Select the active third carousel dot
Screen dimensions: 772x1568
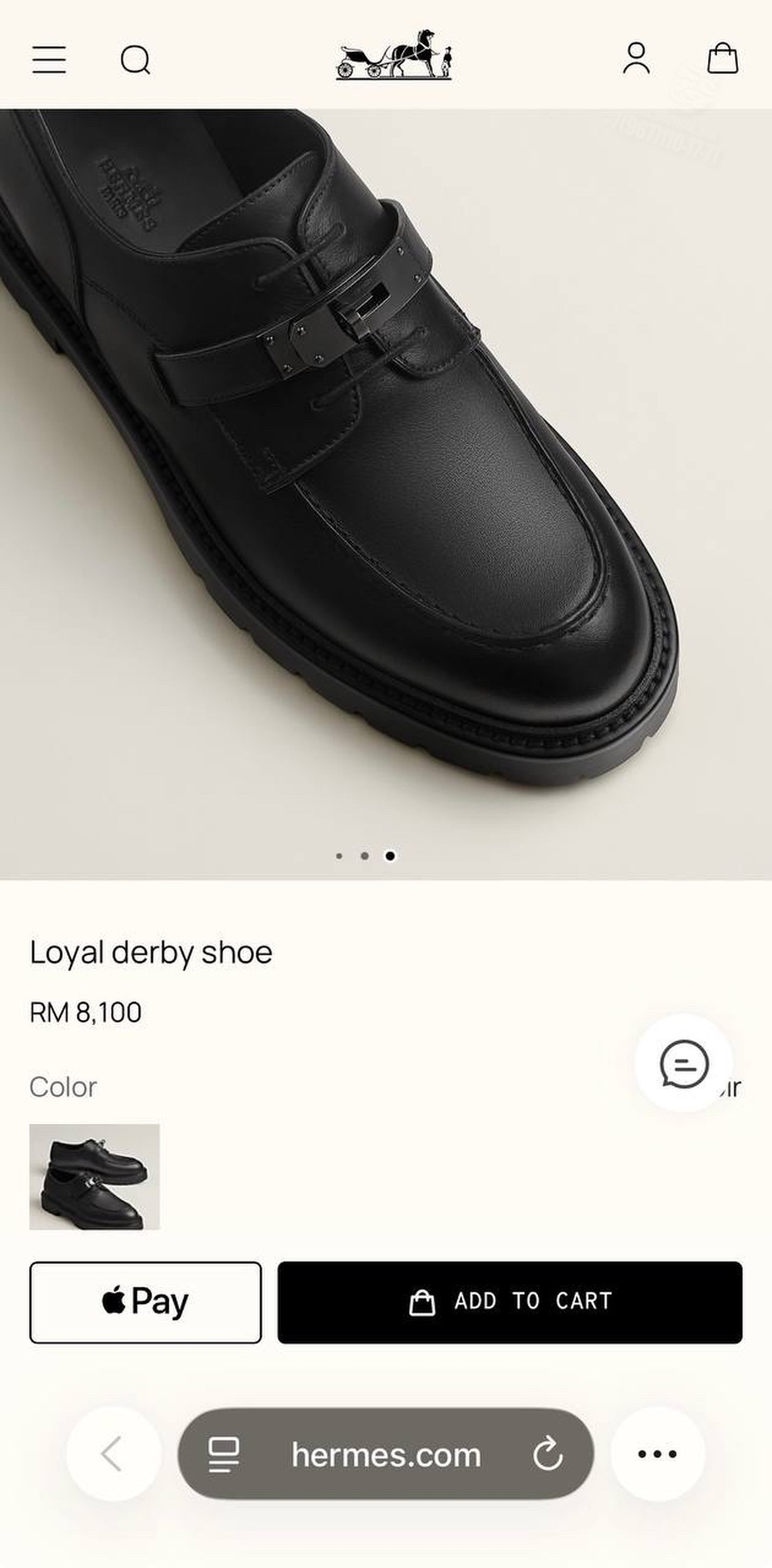(x=390, y=857)
